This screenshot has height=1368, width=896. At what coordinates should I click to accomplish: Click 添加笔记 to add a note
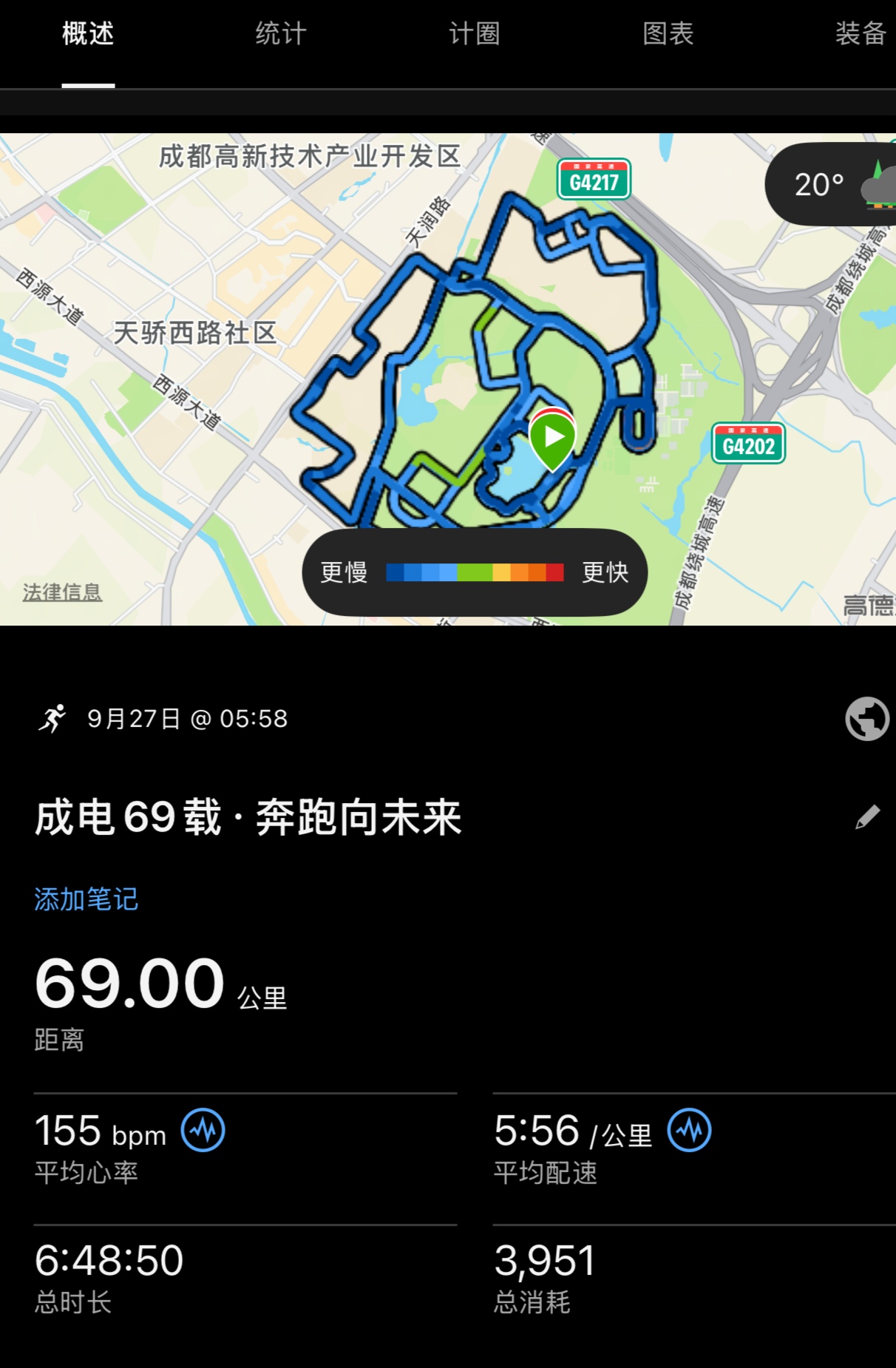(86, 899)
